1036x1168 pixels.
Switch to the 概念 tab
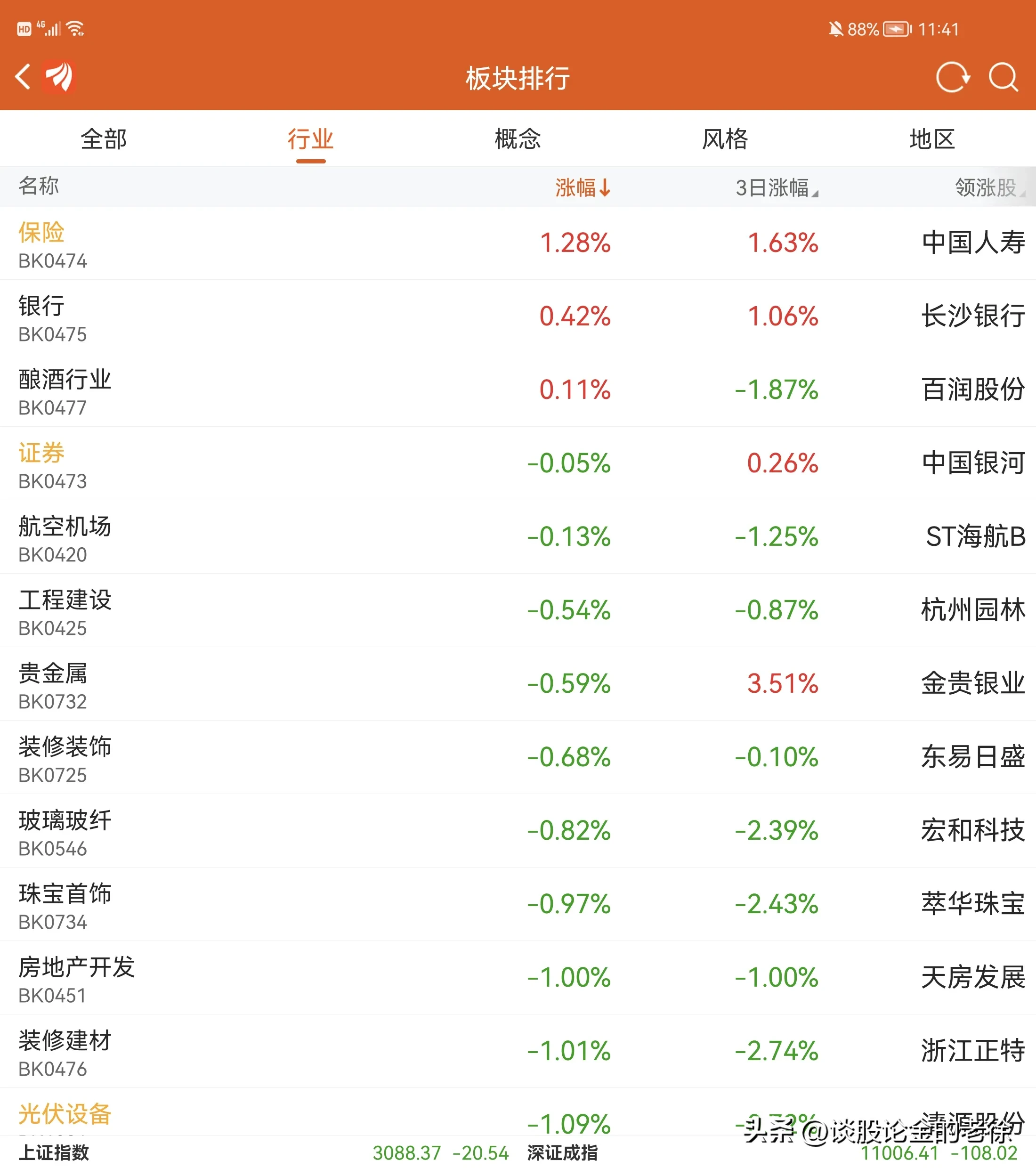coord(518,139)
